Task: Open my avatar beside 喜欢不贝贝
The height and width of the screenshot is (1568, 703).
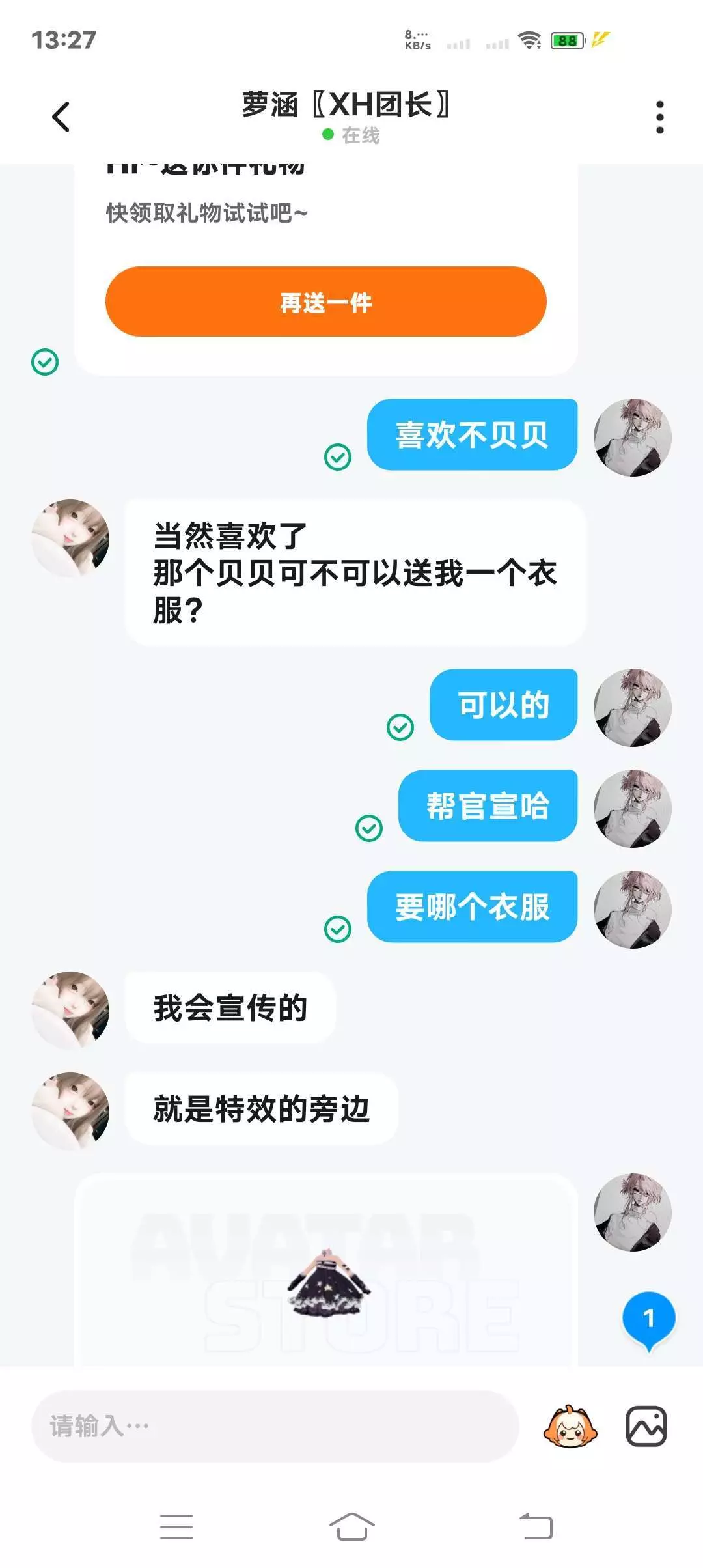Action: coord(632,437)
